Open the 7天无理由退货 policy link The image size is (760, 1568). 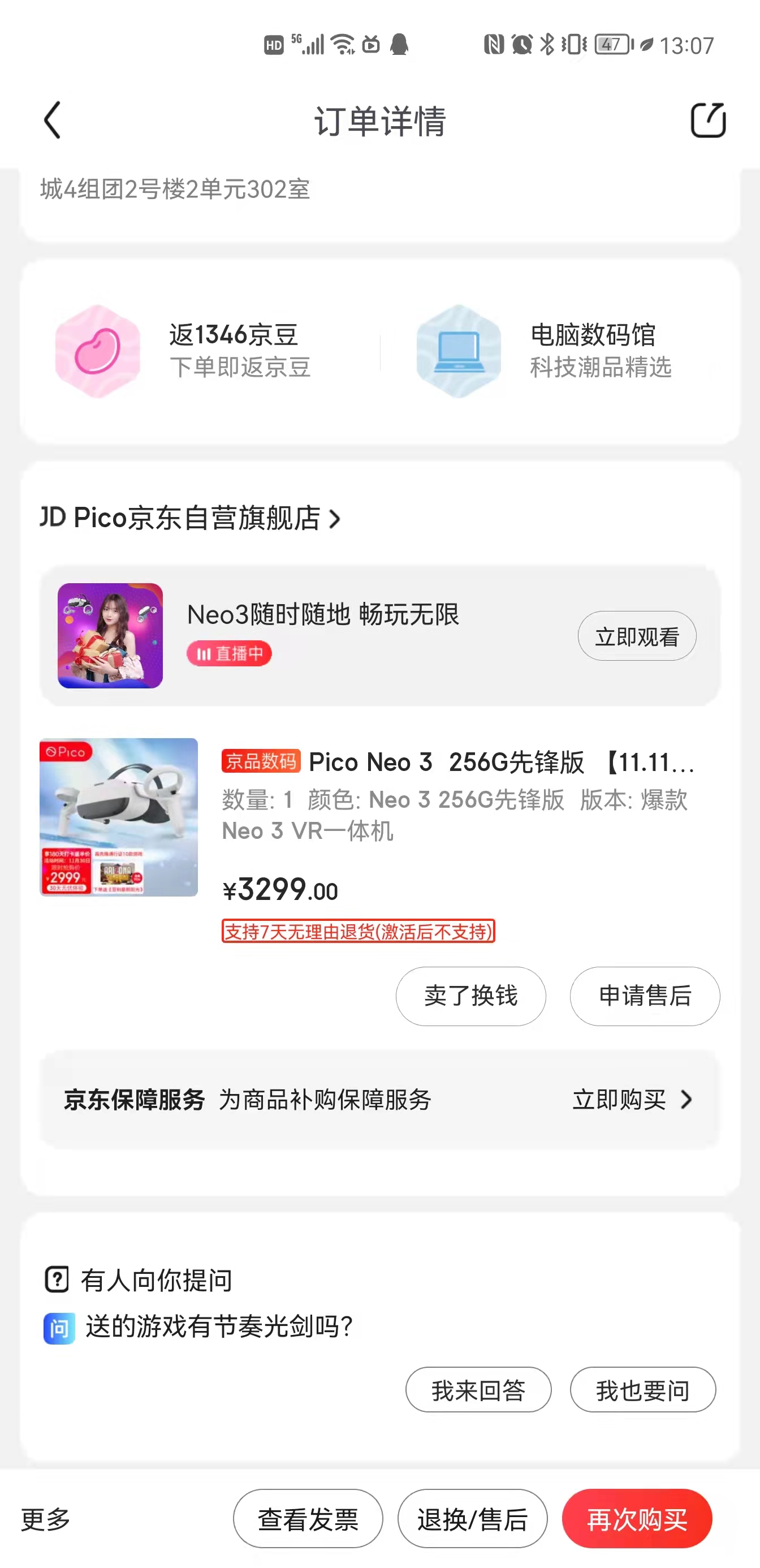click(x=358, y=931)
